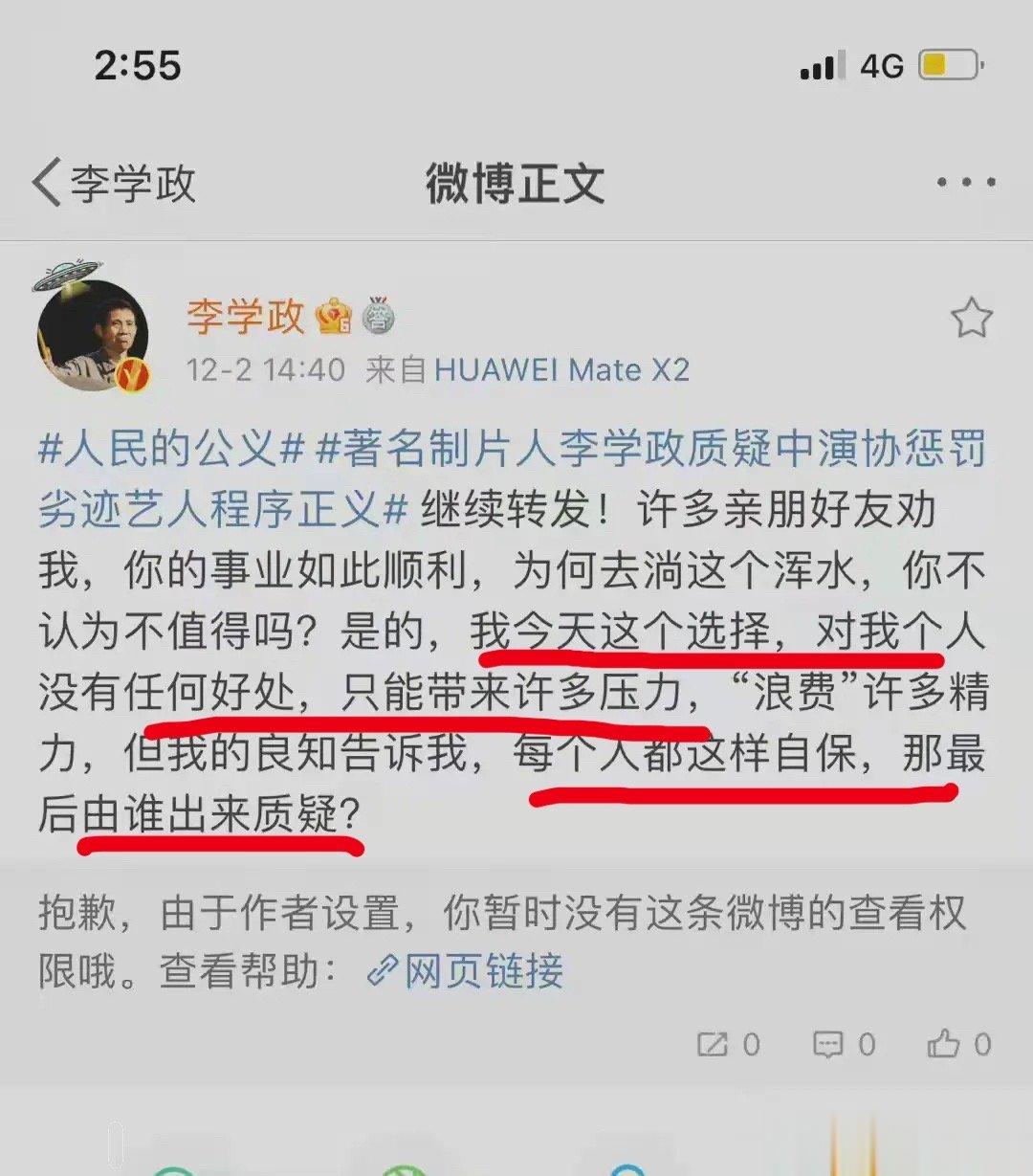This screenshot has width=1033, height=1176.
Task: Open the comments on this post
Action: [x=843, y=1044]
